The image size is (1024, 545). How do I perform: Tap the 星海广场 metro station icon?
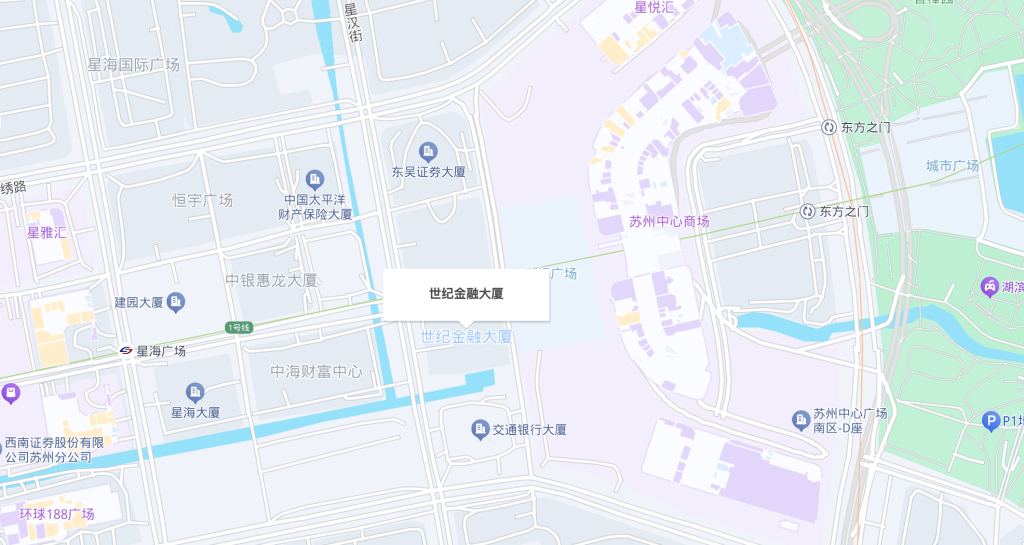[x=126, y=351]
